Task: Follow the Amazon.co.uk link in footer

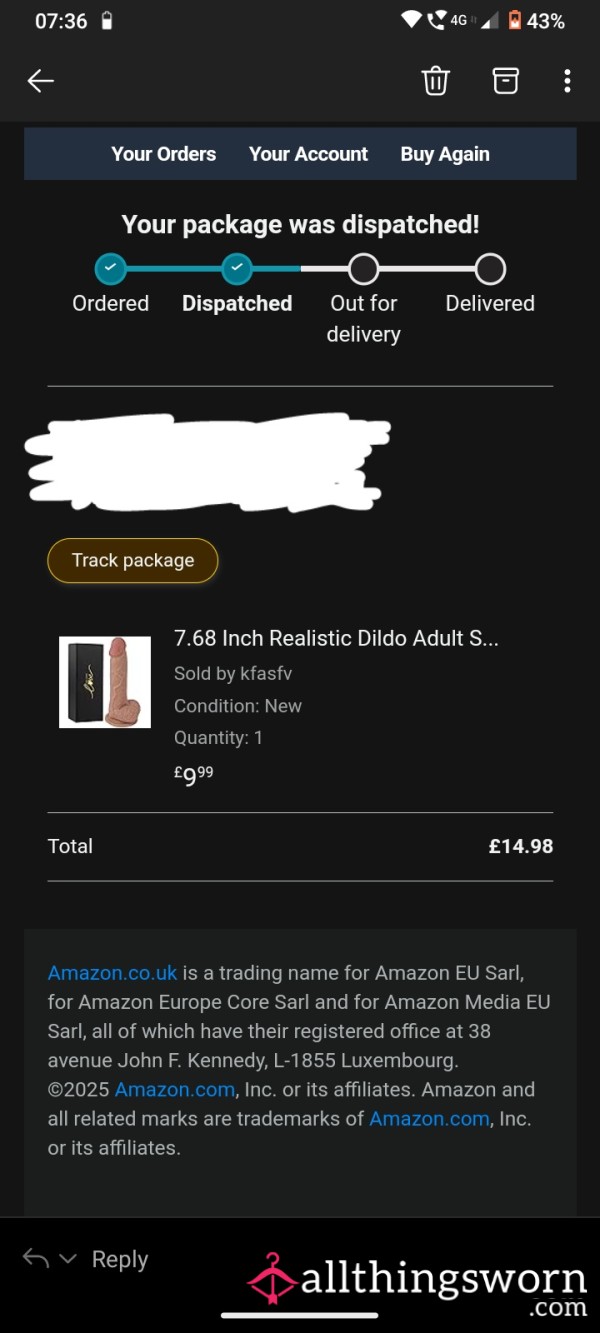Action: point(113,972)
